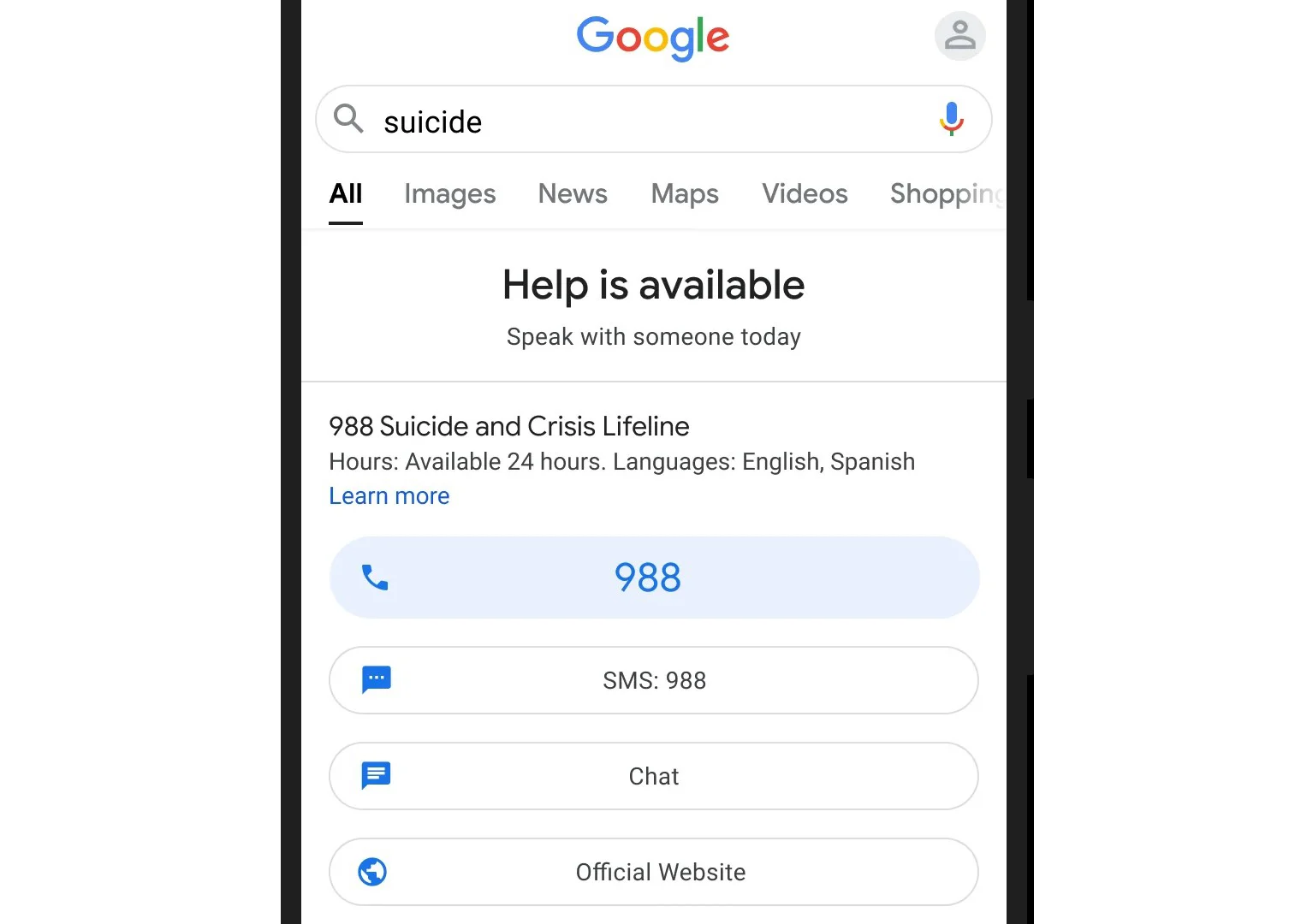Select the All results tab
The width and height of the screenshot is (1289, 924).
(x=346, y=194)
